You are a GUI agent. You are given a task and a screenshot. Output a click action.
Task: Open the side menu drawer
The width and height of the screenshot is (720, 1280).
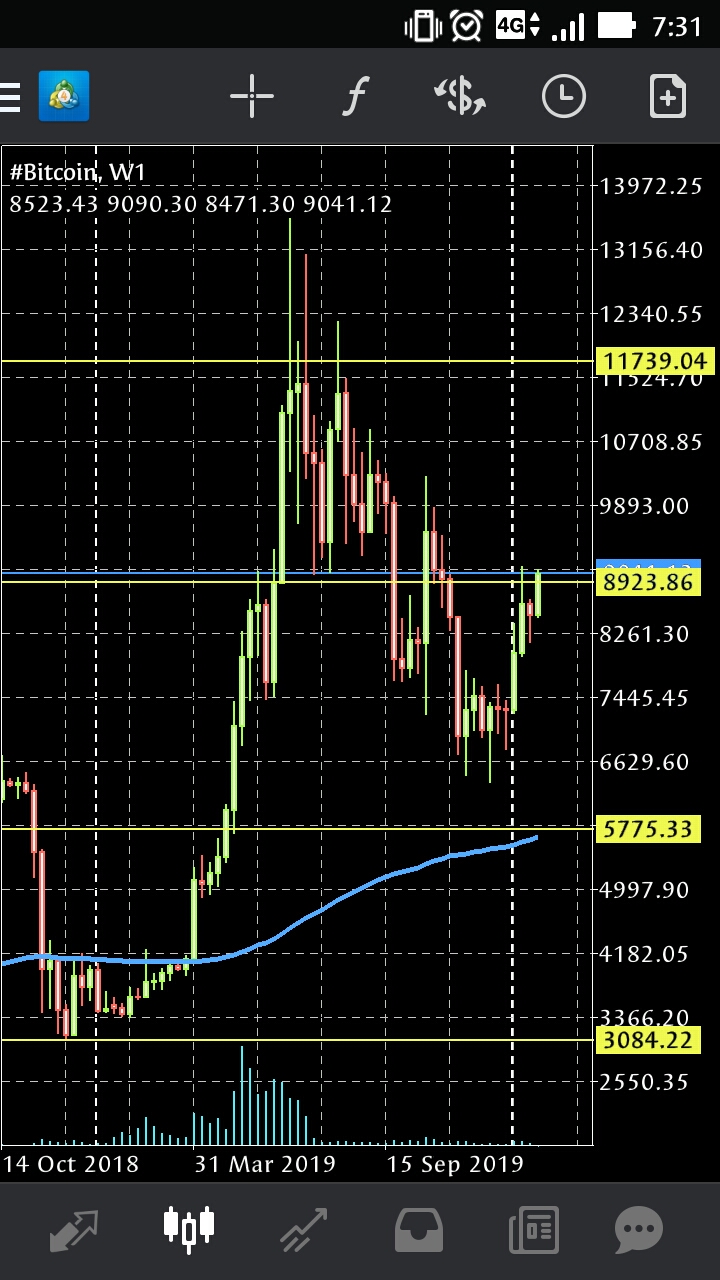click(x=10, y=97)
